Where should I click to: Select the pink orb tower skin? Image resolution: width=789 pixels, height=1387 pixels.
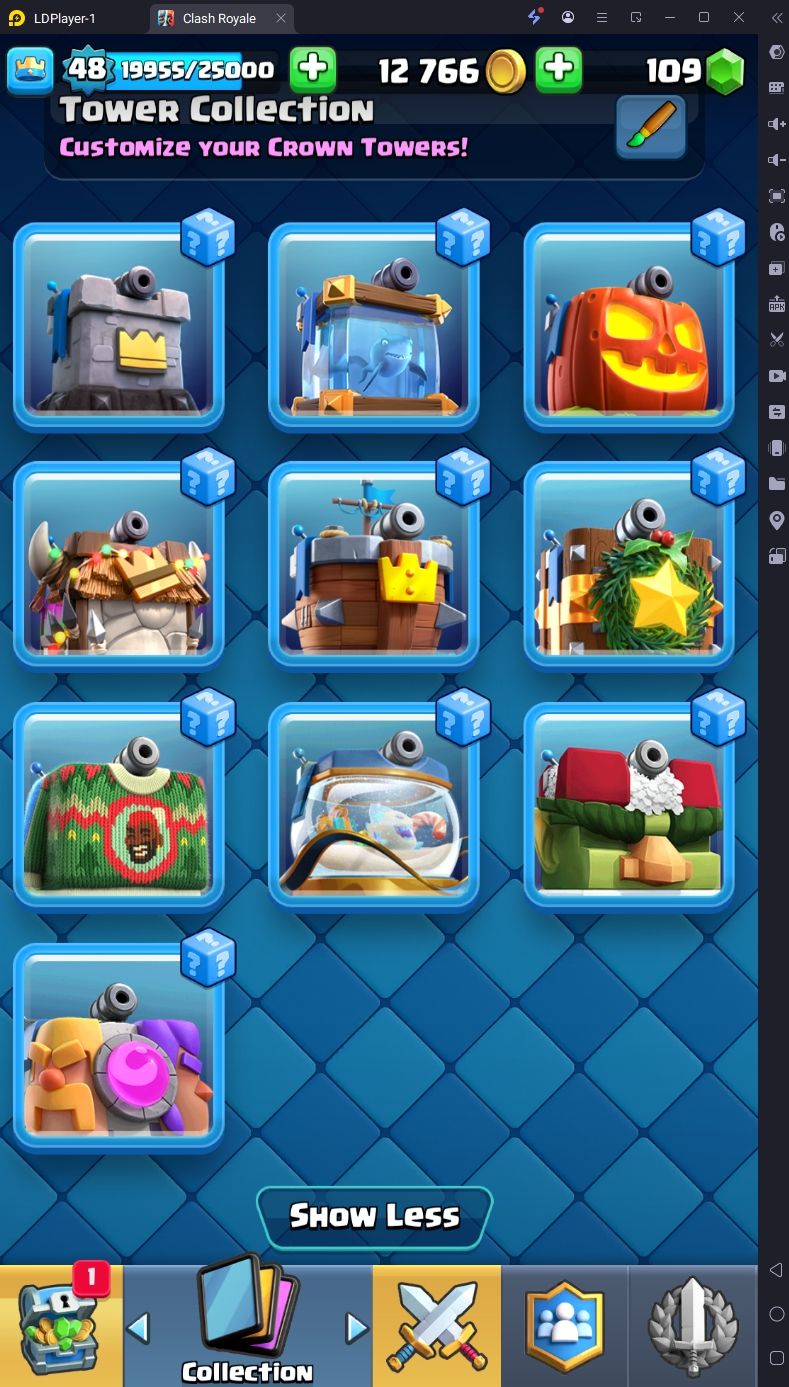(x=118, y=1047)
